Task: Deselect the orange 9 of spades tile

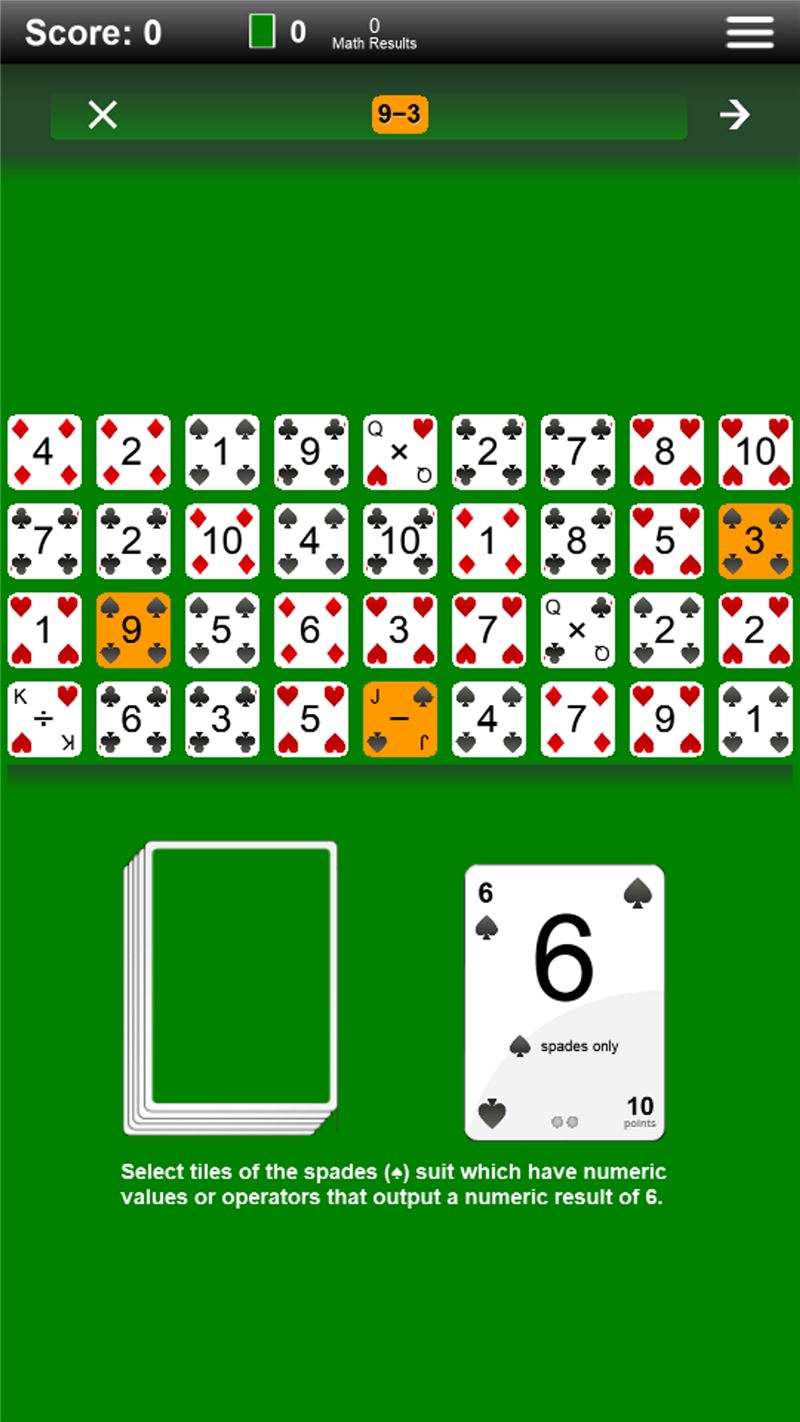Action: (x=133, y=631)
